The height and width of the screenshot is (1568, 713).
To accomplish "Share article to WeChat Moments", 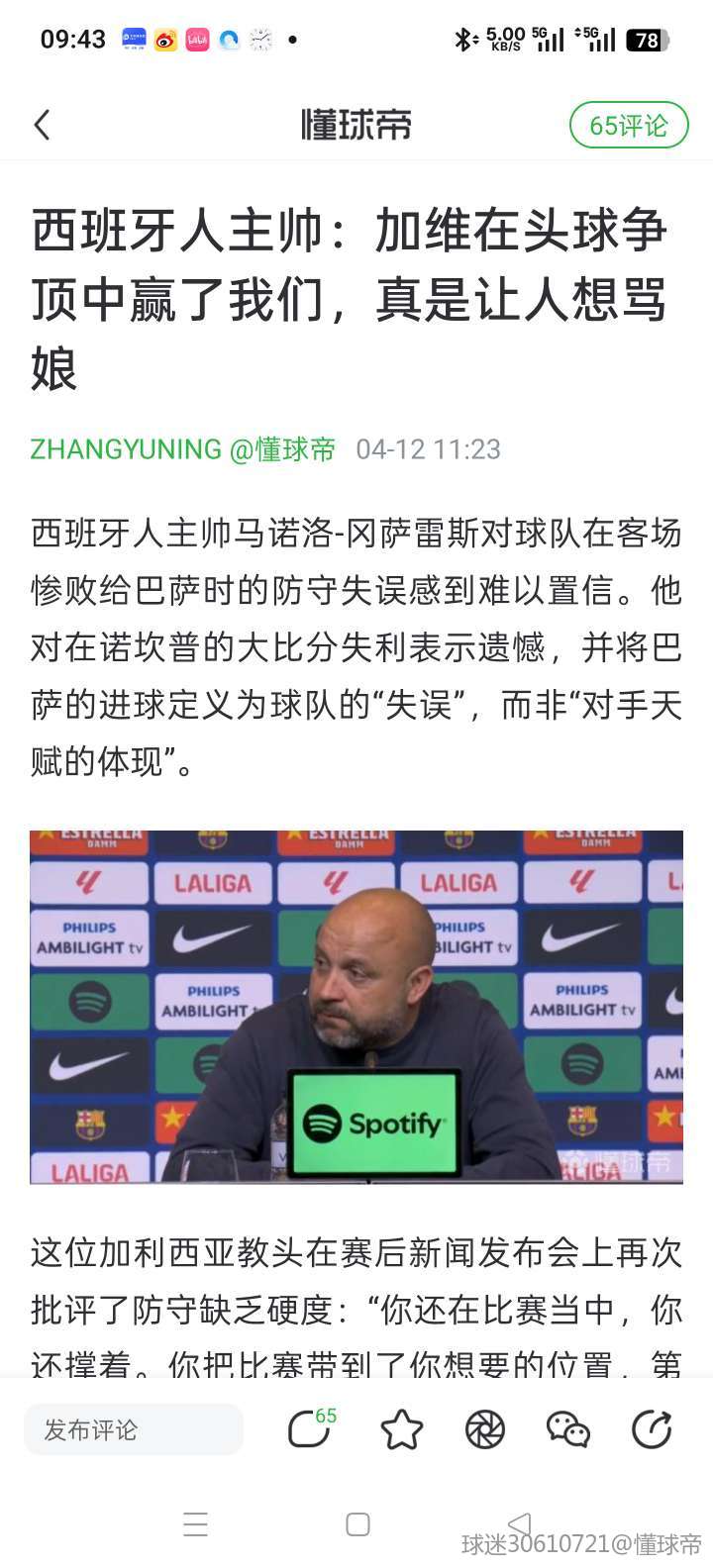I will 485,1429.
